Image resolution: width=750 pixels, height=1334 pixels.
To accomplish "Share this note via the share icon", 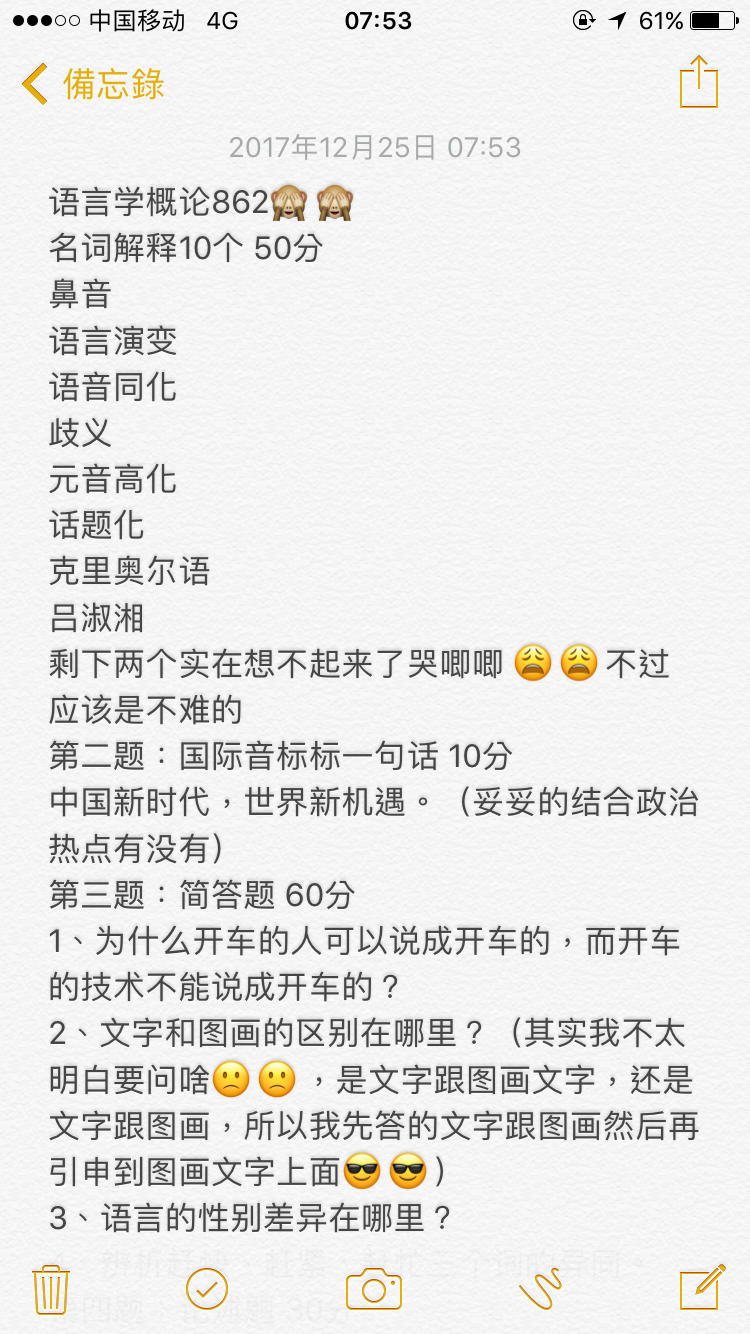I will click(698, 82).
